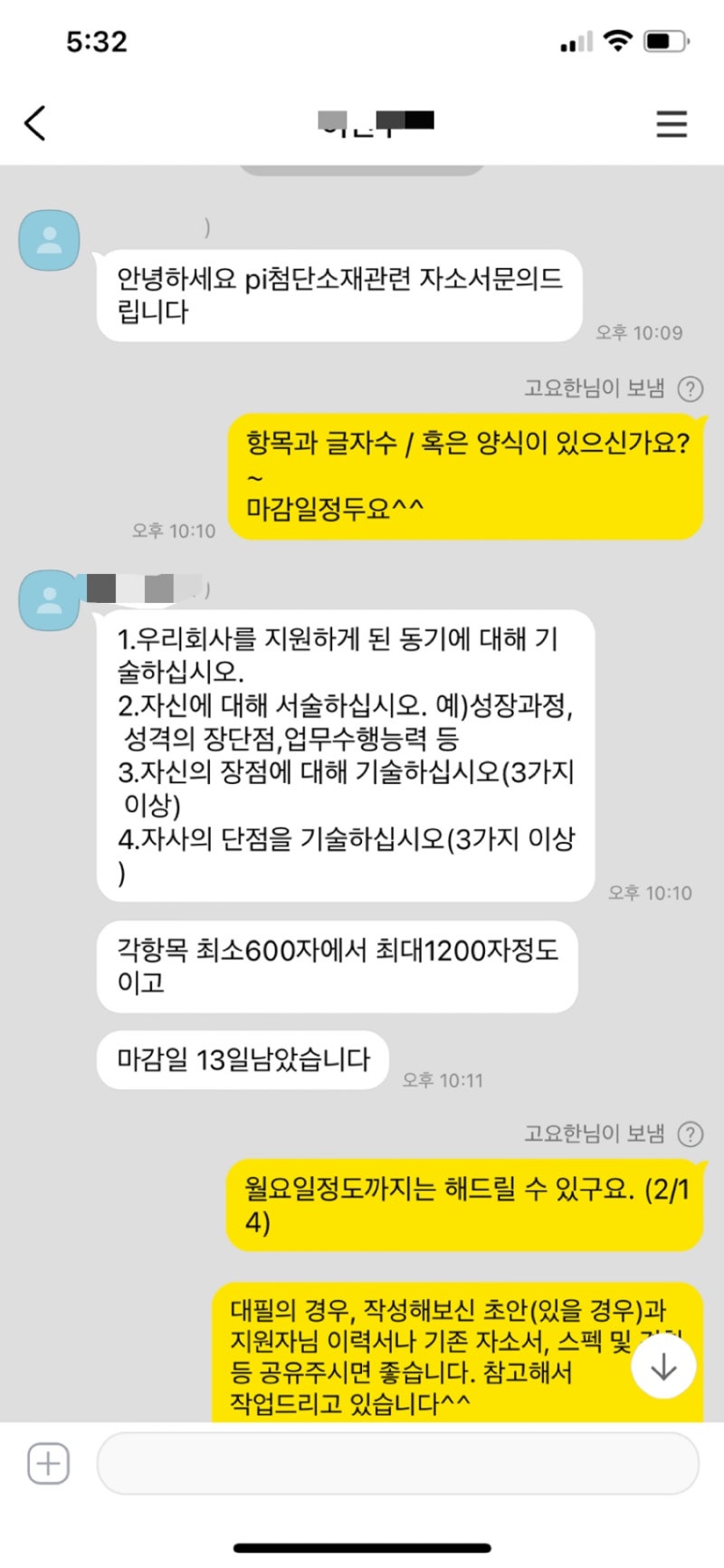Viewport: 724px width, 1568px height.
Task: Open the chat hamburger menu
Action: (672, 124)
